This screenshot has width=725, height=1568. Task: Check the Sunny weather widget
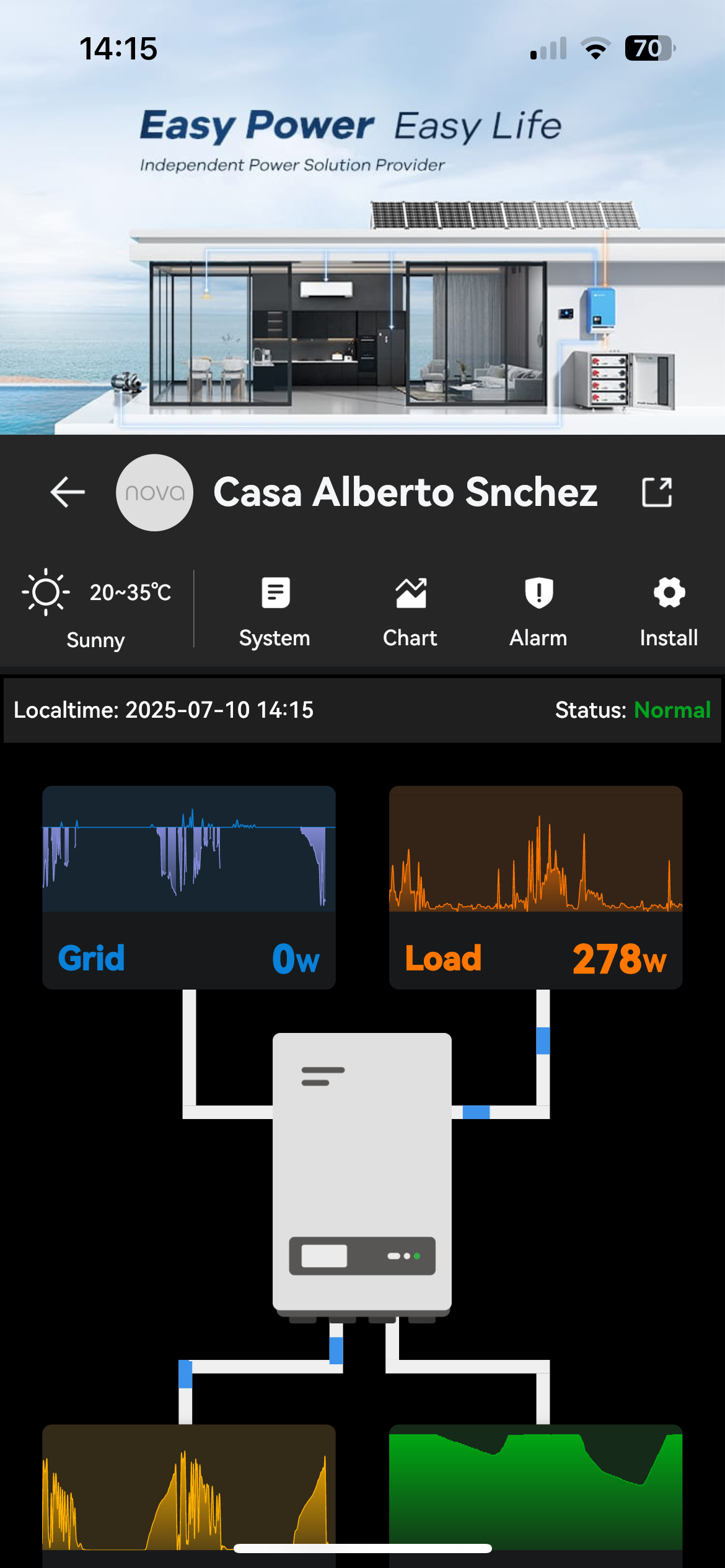pyautogui.click(x=97, y=609)
